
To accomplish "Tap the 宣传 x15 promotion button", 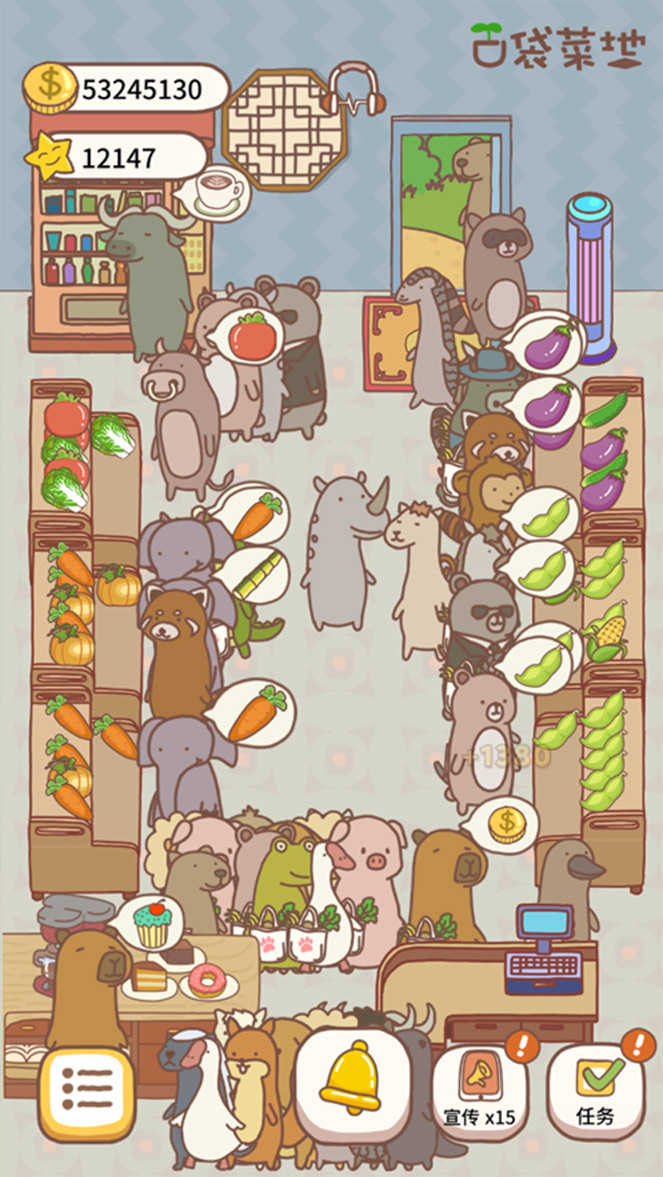I will tap(480, 1091).
